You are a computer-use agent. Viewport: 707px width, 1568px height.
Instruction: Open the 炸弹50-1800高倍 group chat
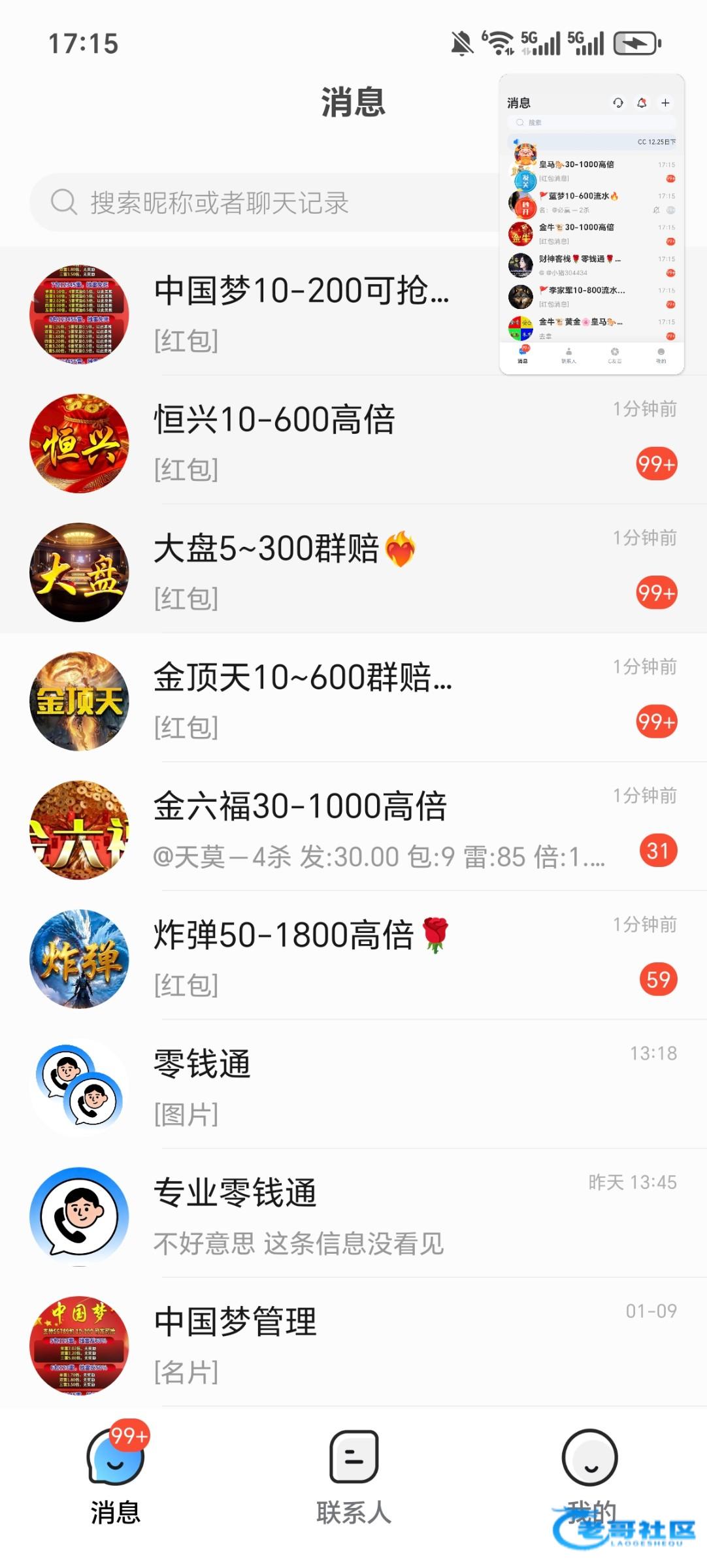tap(353, 956)
